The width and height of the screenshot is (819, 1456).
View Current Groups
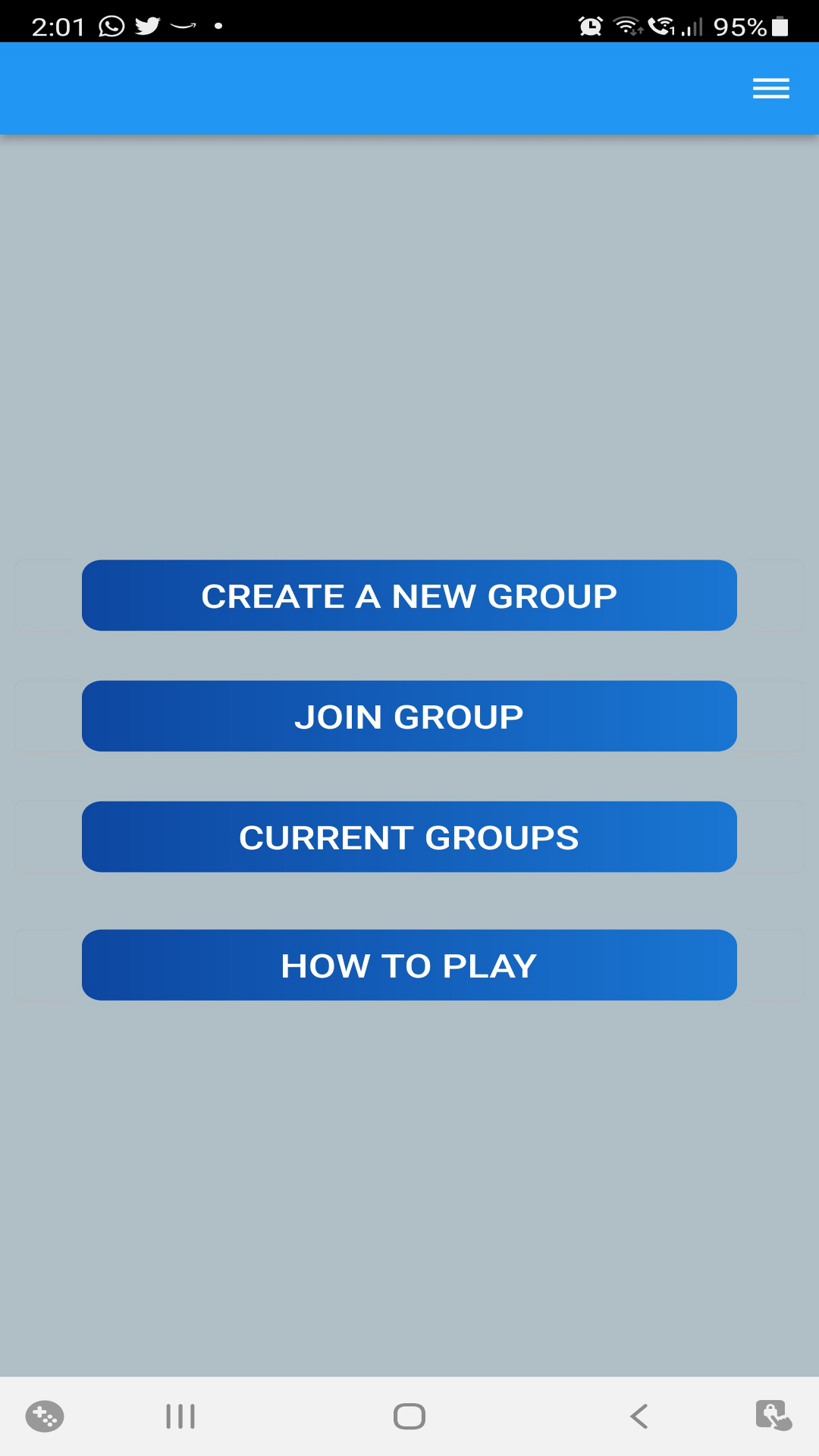click(x=409, y=836)
